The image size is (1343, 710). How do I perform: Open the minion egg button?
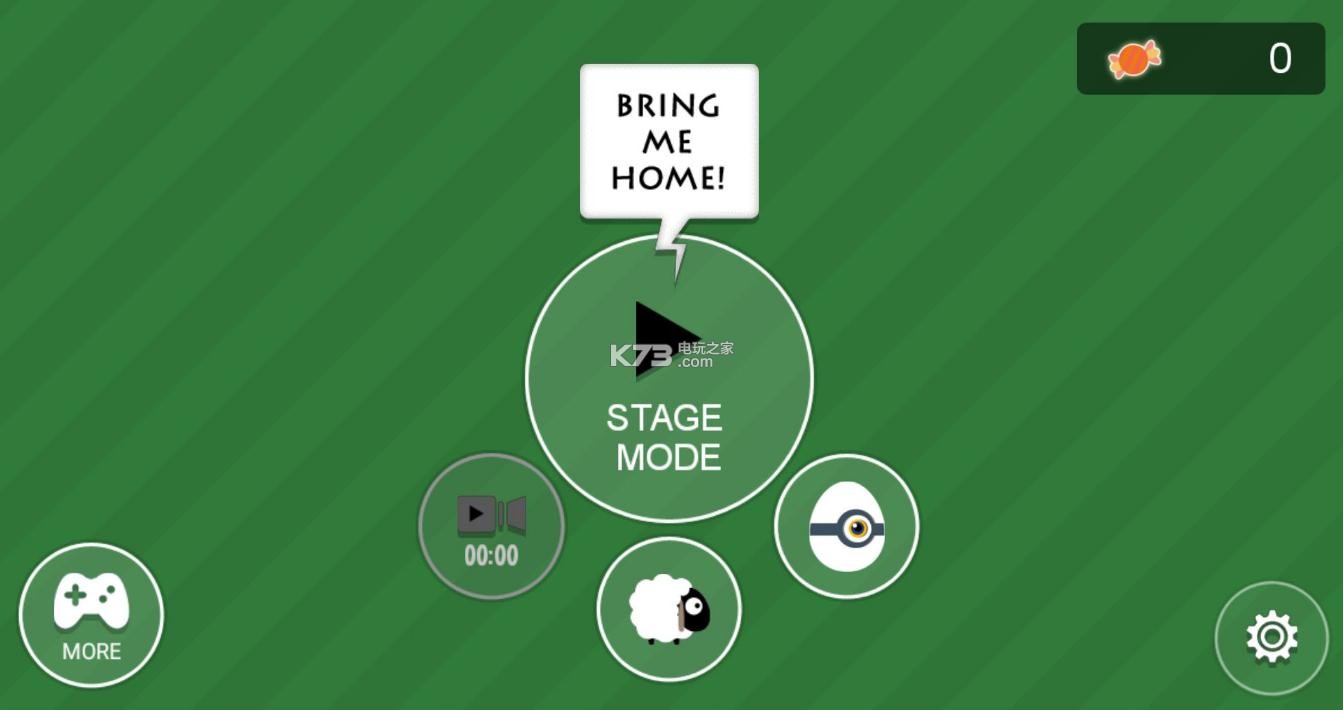point(846,526)
